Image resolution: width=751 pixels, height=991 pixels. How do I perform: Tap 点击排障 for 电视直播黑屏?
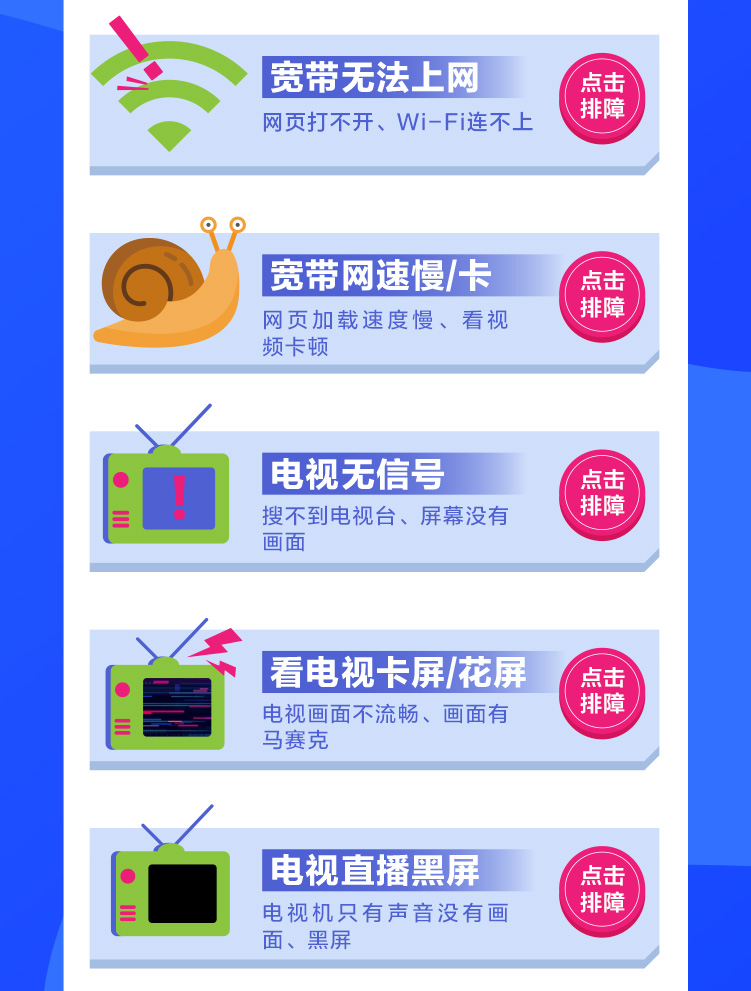point(601,889)
